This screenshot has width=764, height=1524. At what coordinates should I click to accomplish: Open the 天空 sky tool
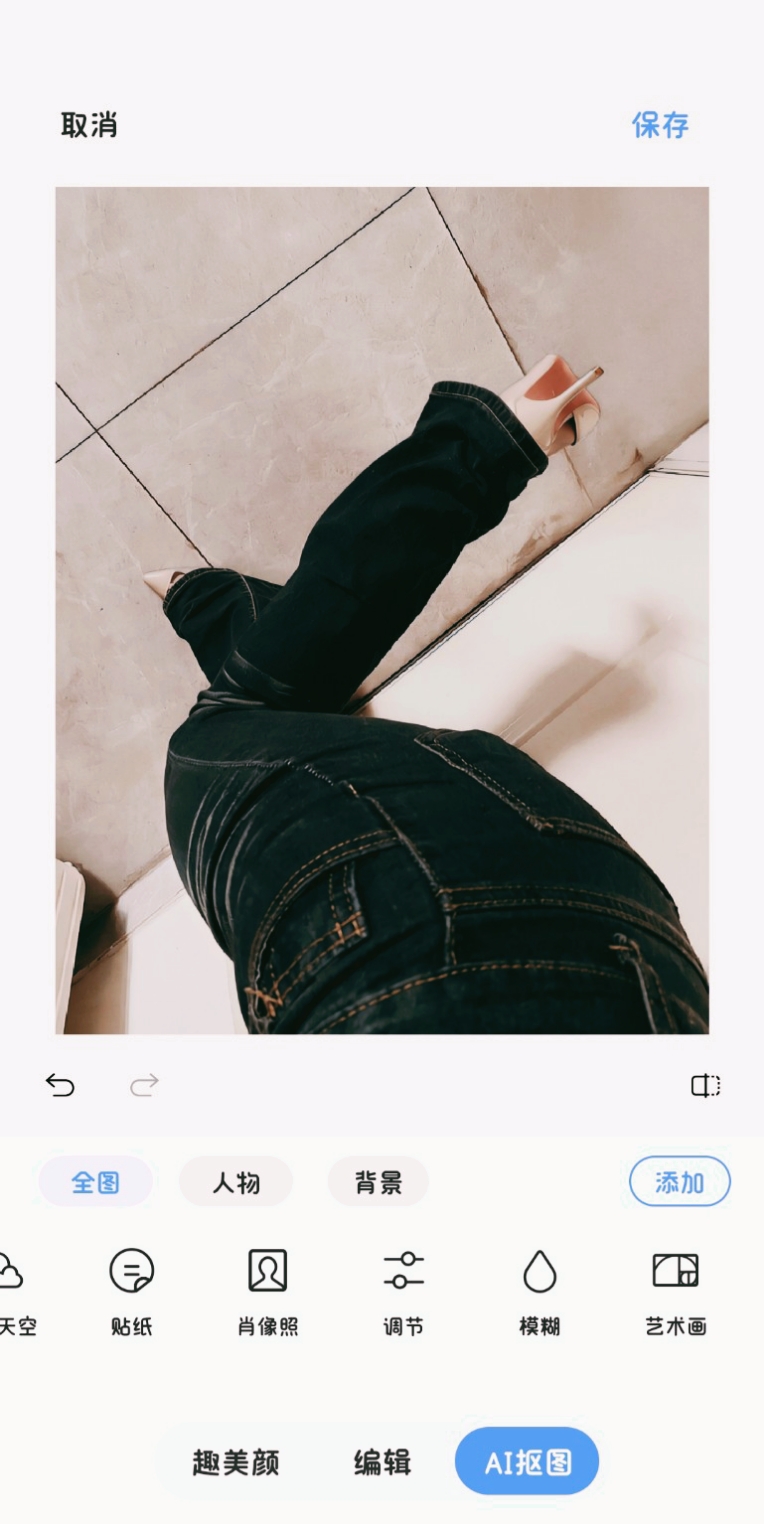pos(14,1290)
